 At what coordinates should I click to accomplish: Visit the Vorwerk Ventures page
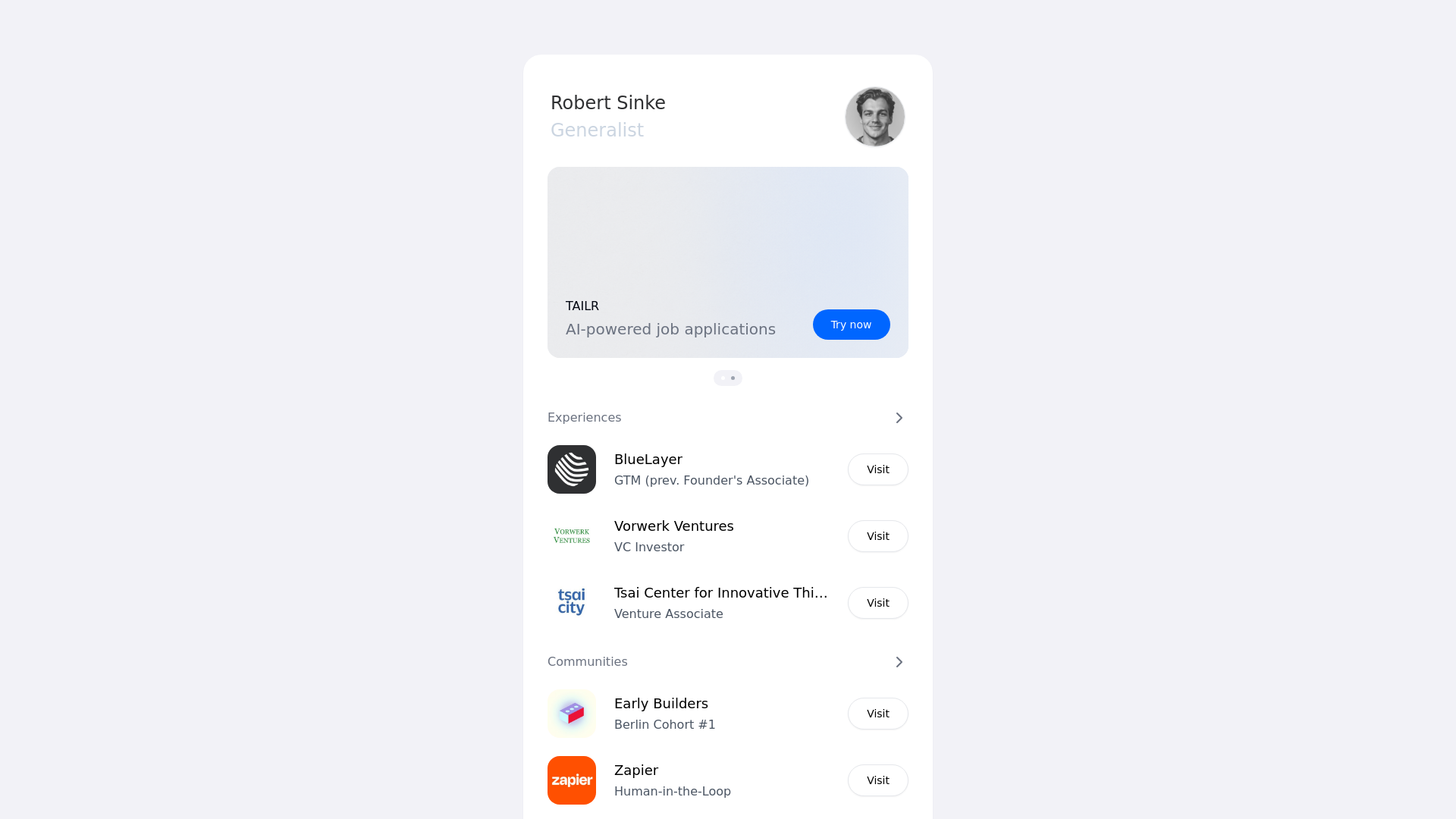(x=877, y=536)
